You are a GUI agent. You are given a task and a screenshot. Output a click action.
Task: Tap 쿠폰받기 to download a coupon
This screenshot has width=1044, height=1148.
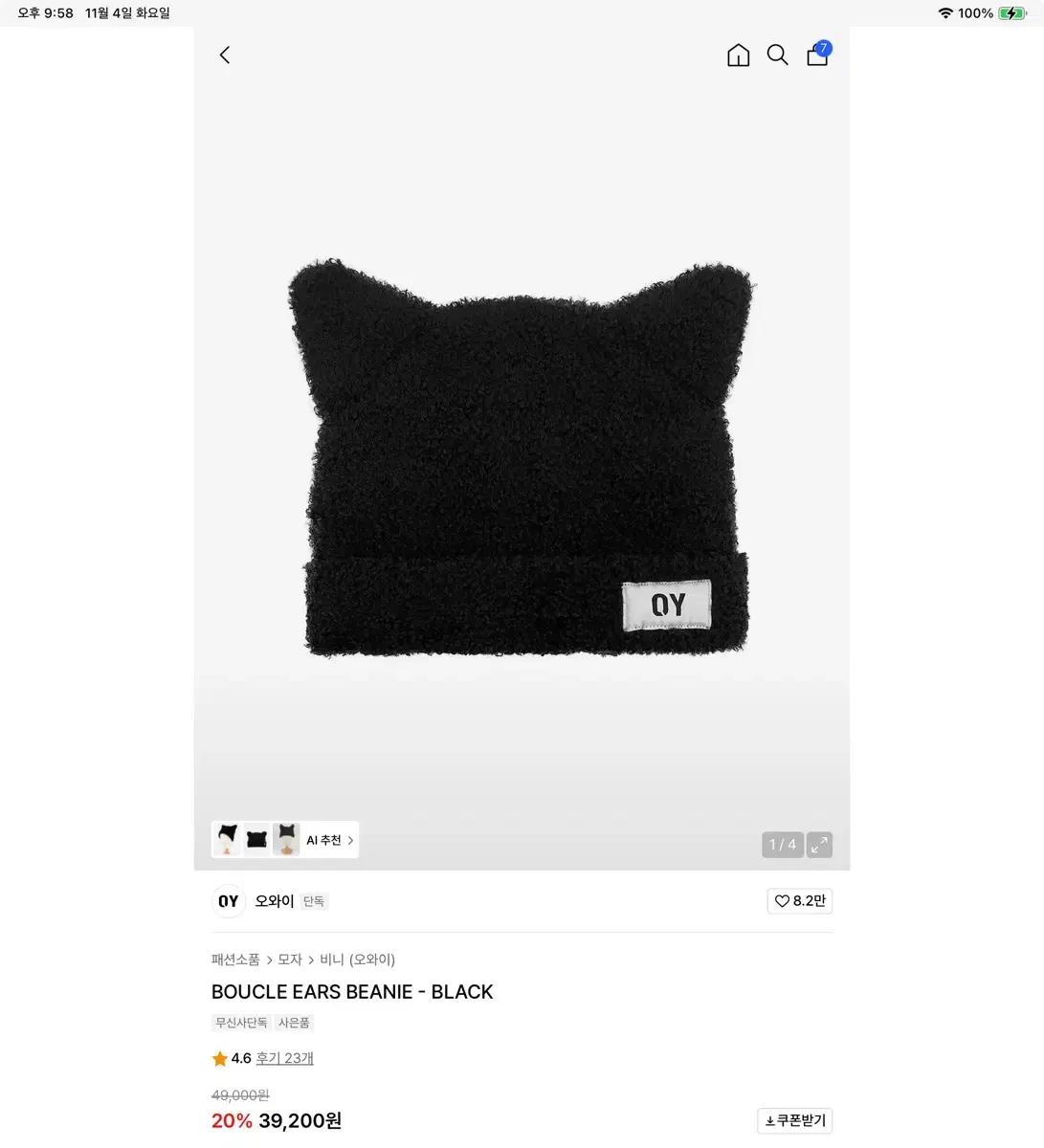click(x=794, y=1120)
